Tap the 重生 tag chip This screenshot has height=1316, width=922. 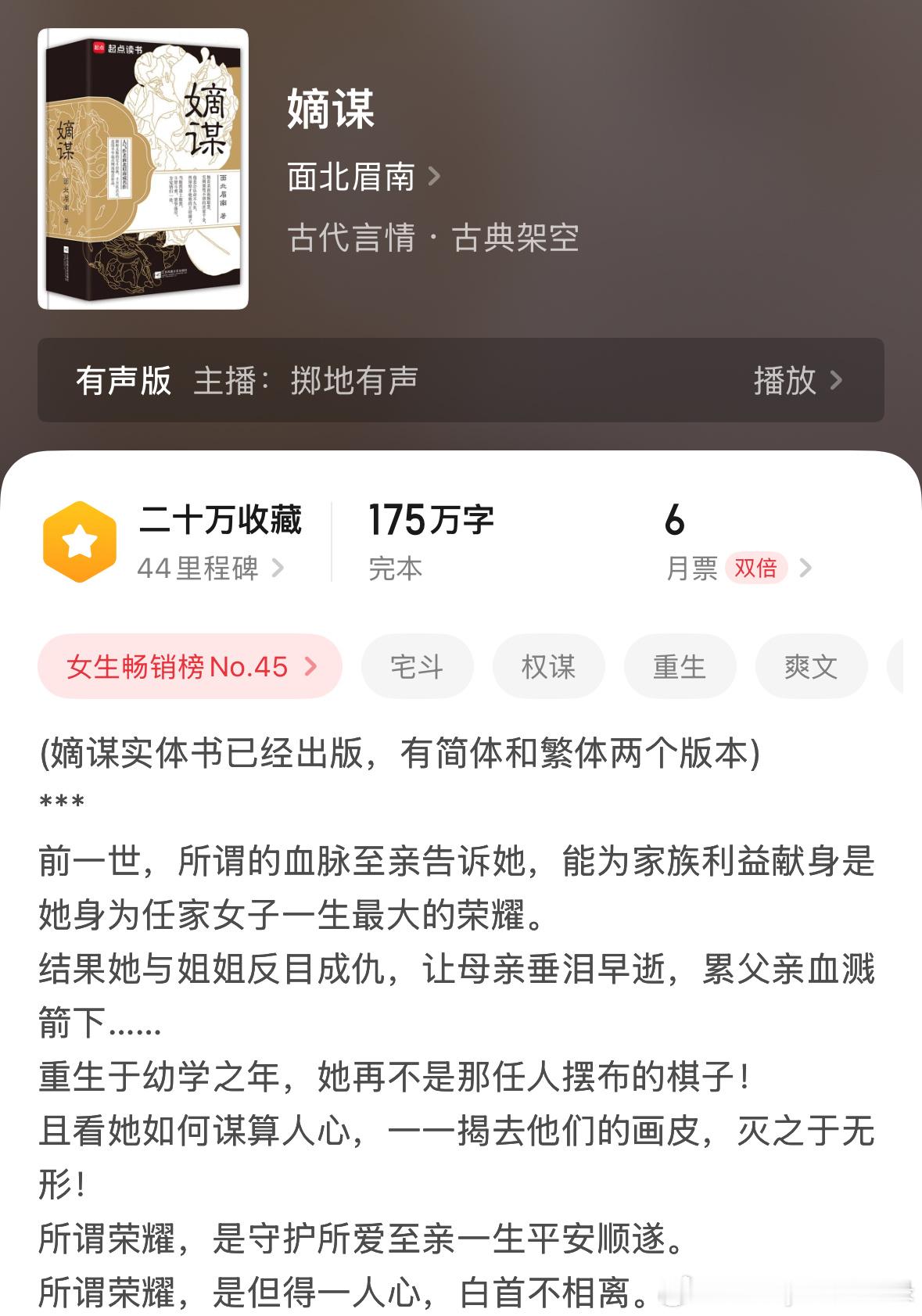coord(680,667)
